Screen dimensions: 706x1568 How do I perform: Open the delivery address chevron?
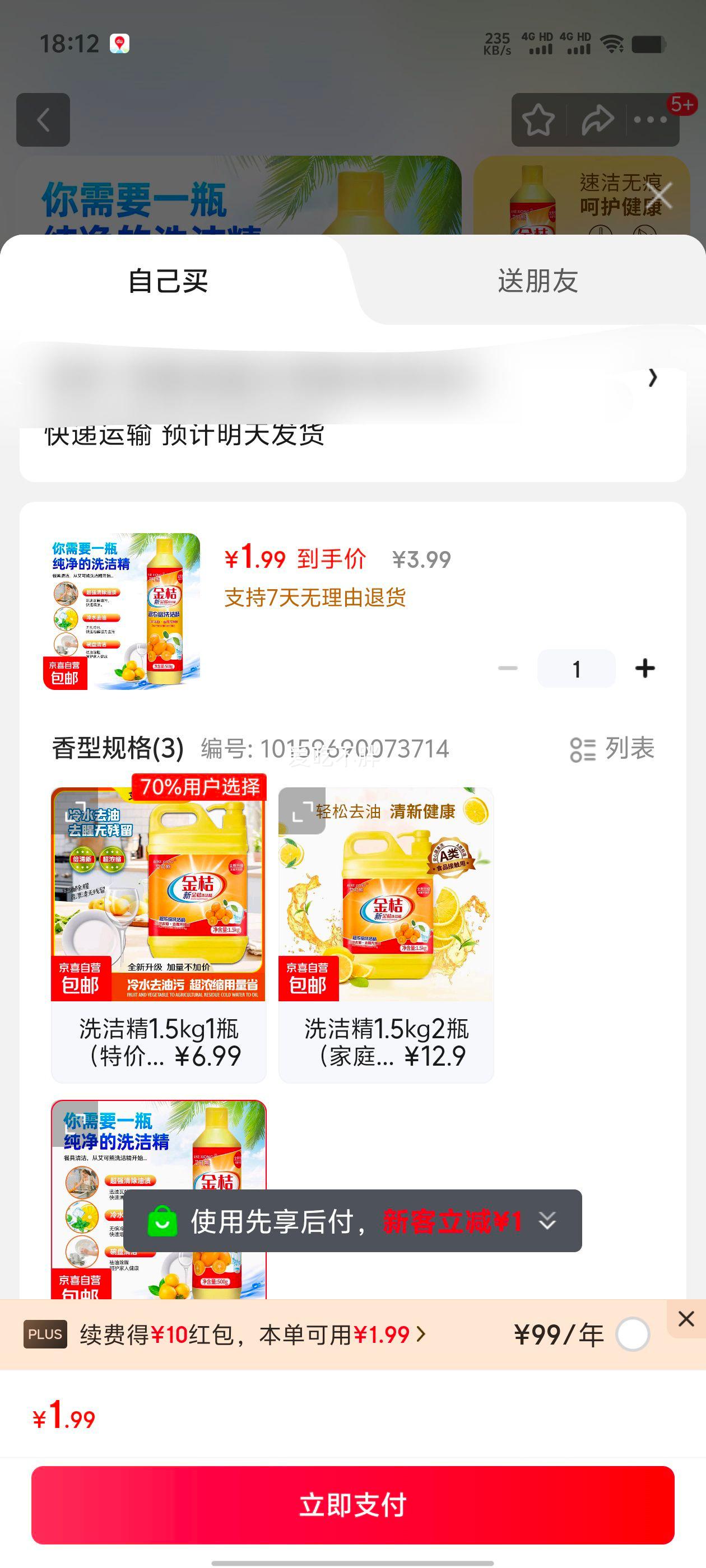tap(652, 378)
